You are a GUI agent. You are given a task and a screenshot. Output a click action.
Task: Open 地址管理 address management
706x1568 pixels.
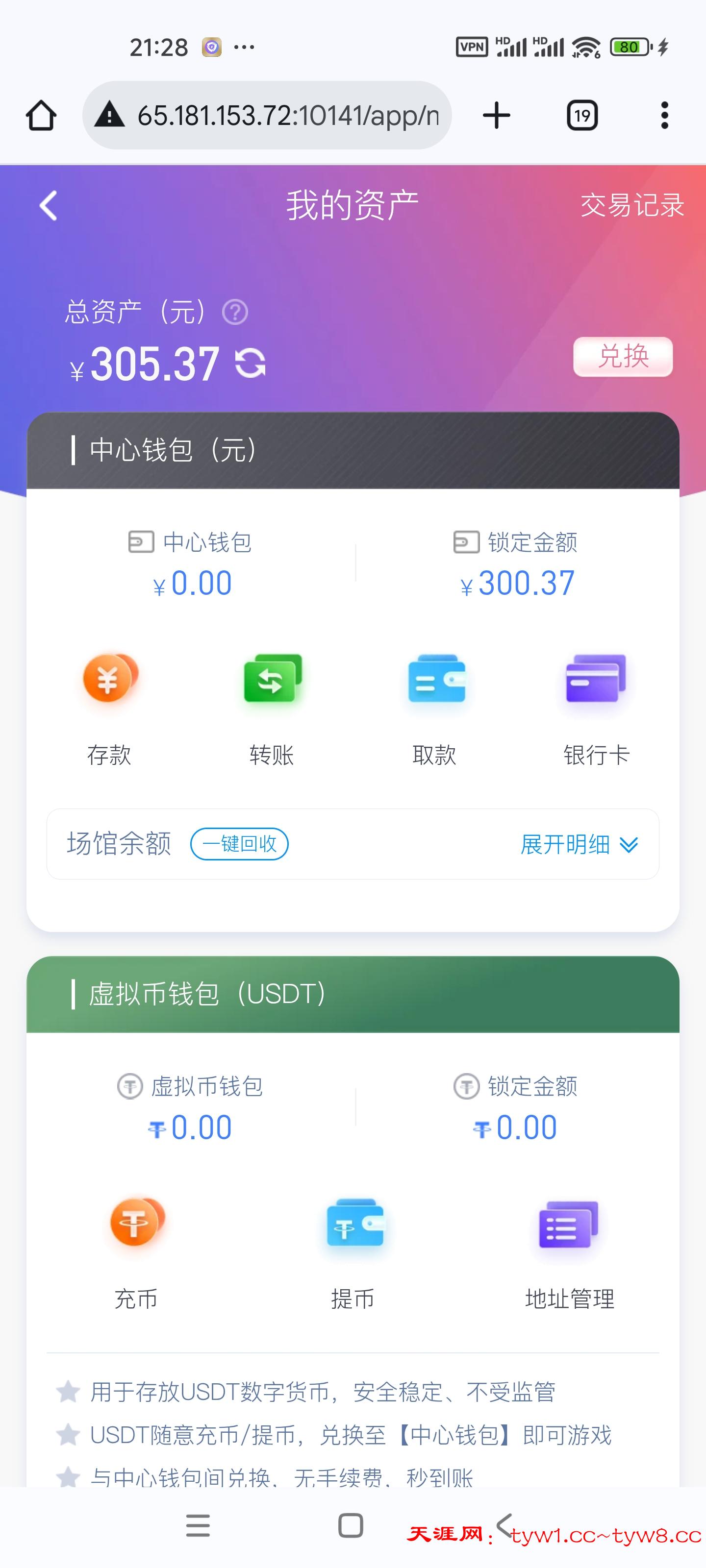pyautogui.click(x=569, y=1251)
